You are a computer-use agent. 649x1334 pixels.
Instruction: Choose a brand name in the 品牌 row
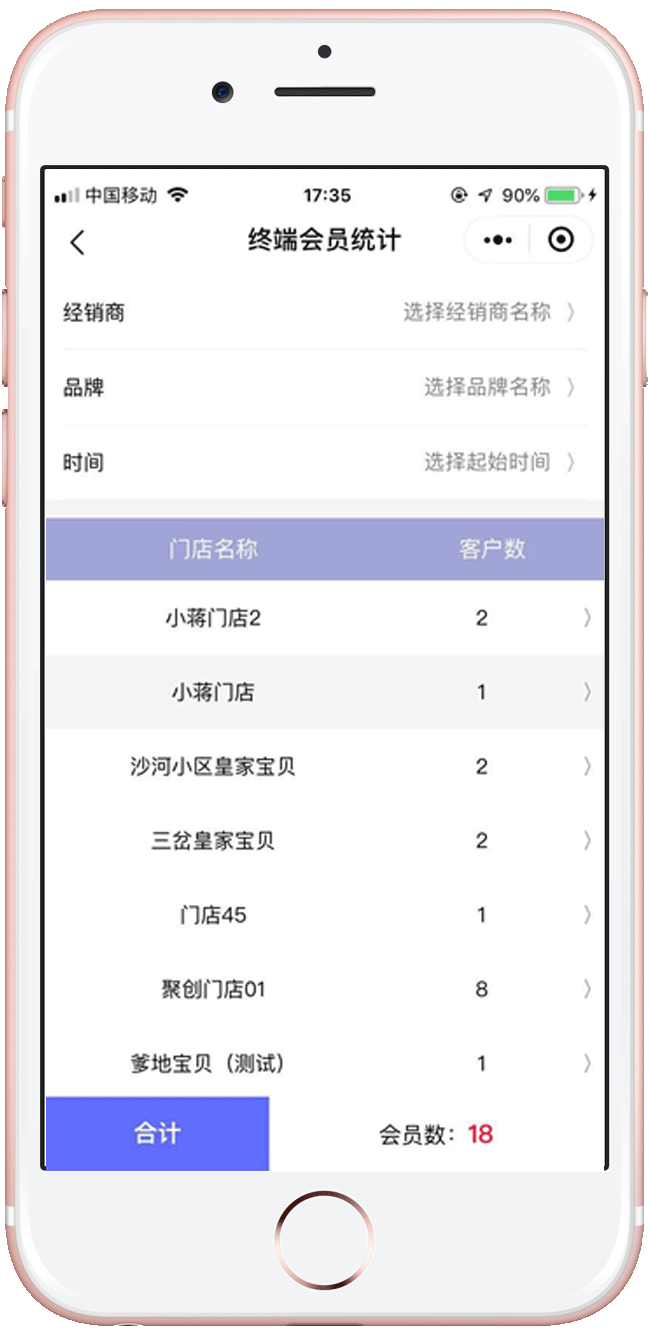point(498,387)
